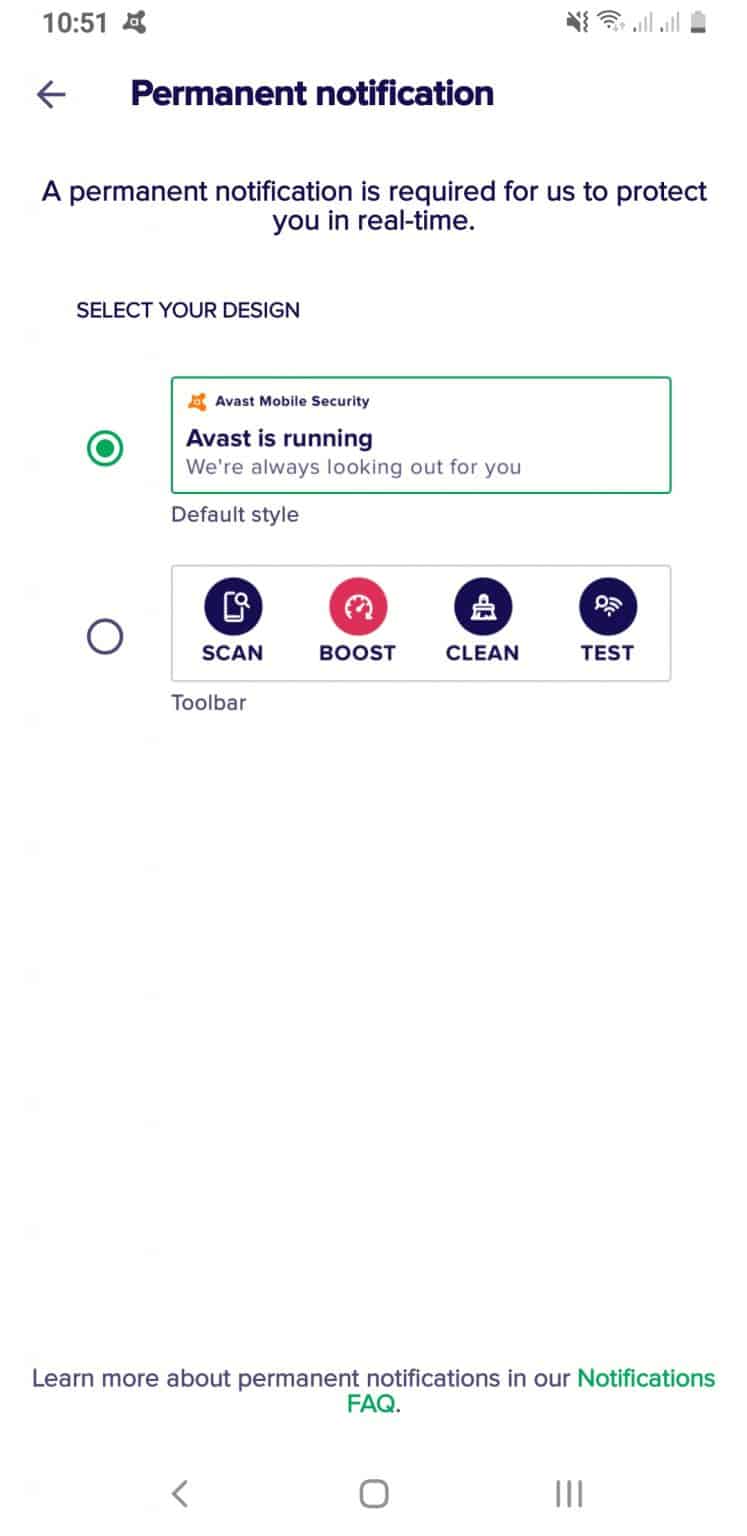This screenshot has width=747, height=1536.
Task: Go to the home screen
Action: pyautogui.click(x=373, y=1494)
